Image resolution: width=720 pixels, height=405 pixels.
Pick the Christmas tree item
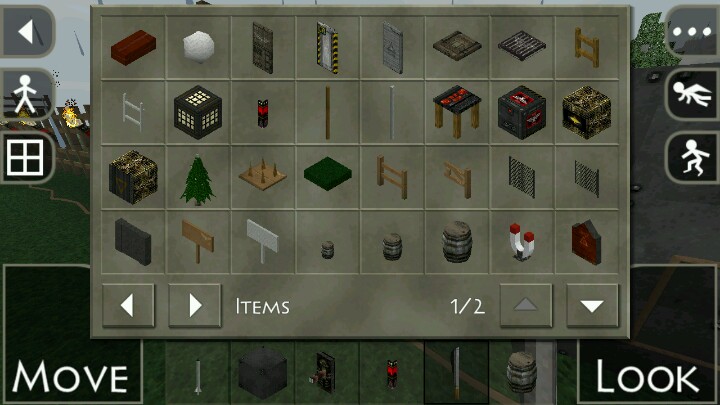coord(197,178)
